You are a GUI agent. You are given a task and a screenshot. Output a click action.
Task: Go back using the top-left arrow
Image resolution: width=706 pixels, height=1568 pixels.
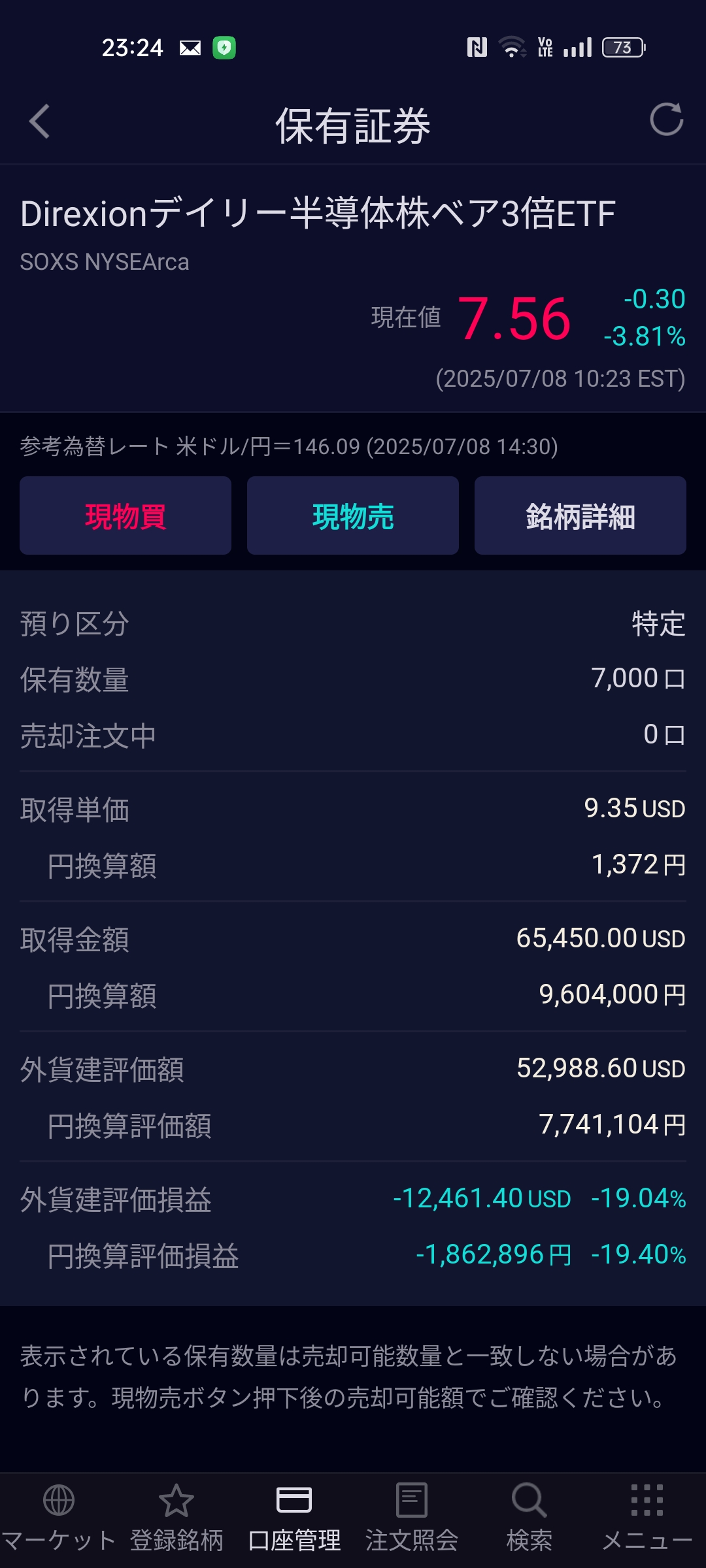pos(40,122)
